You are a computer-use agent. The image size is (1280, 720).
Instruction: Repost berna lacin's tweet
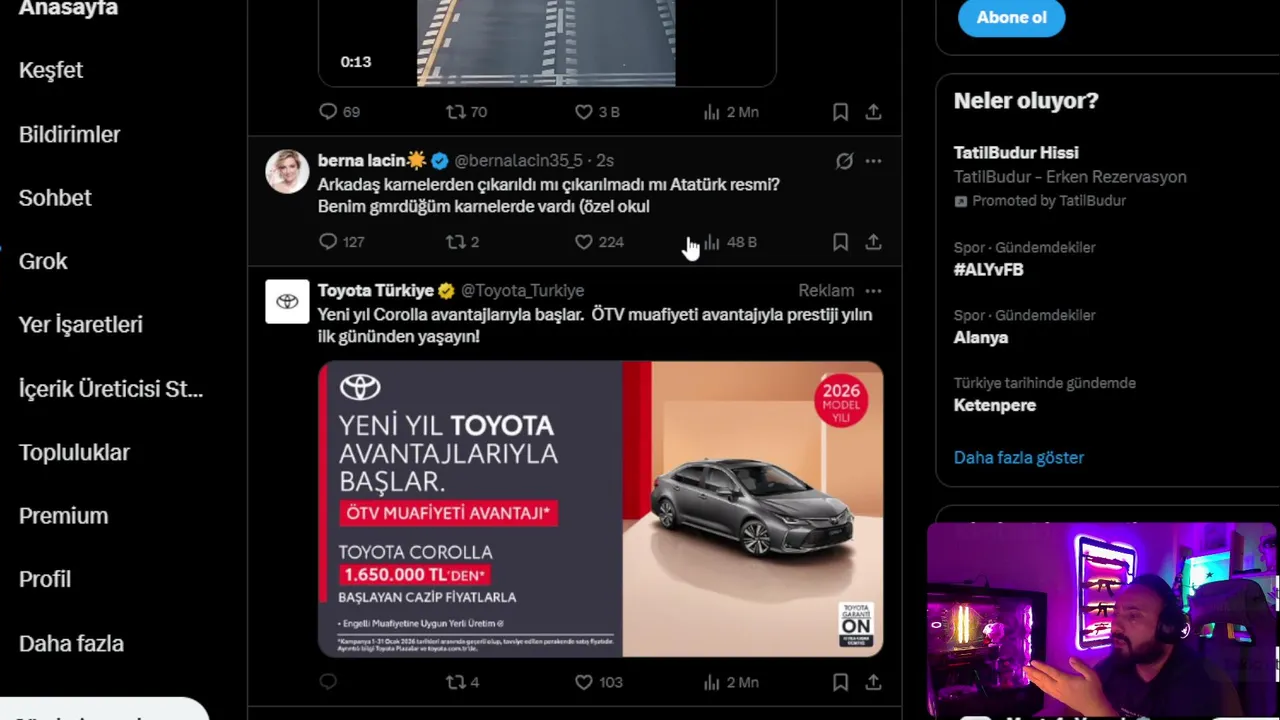(456, 242)
